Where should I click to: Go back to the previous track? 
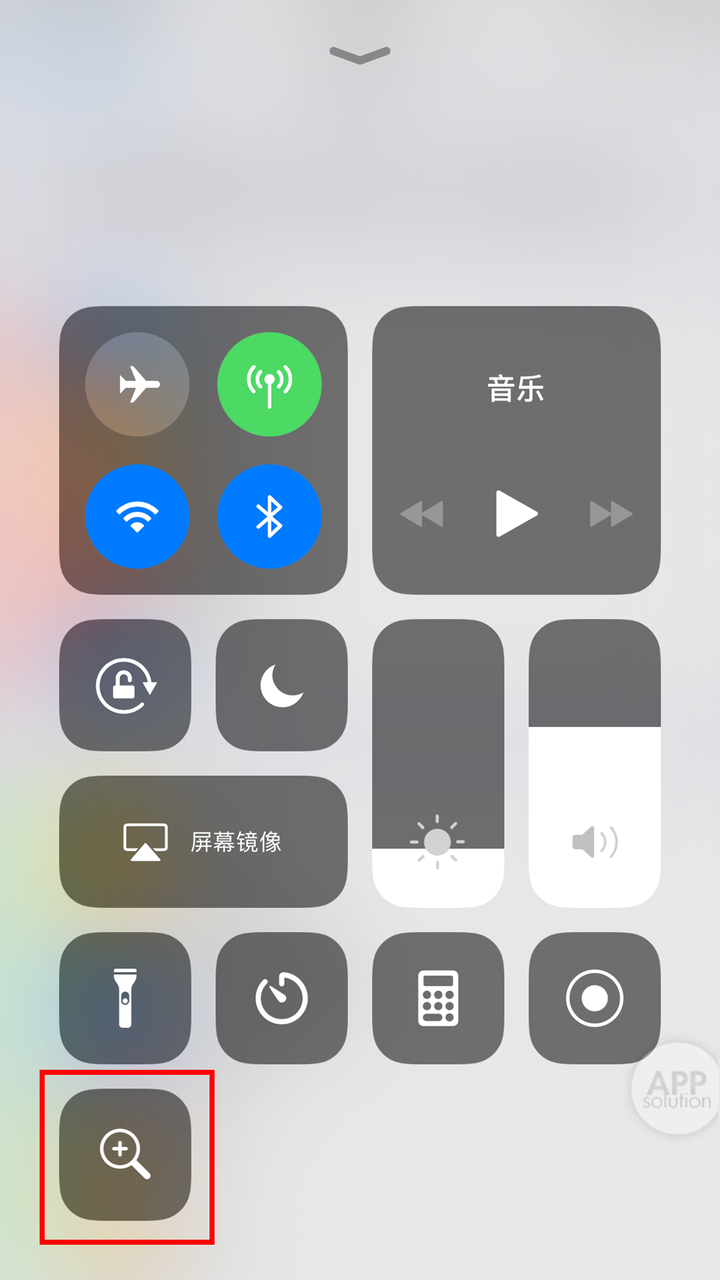(421, 514)
